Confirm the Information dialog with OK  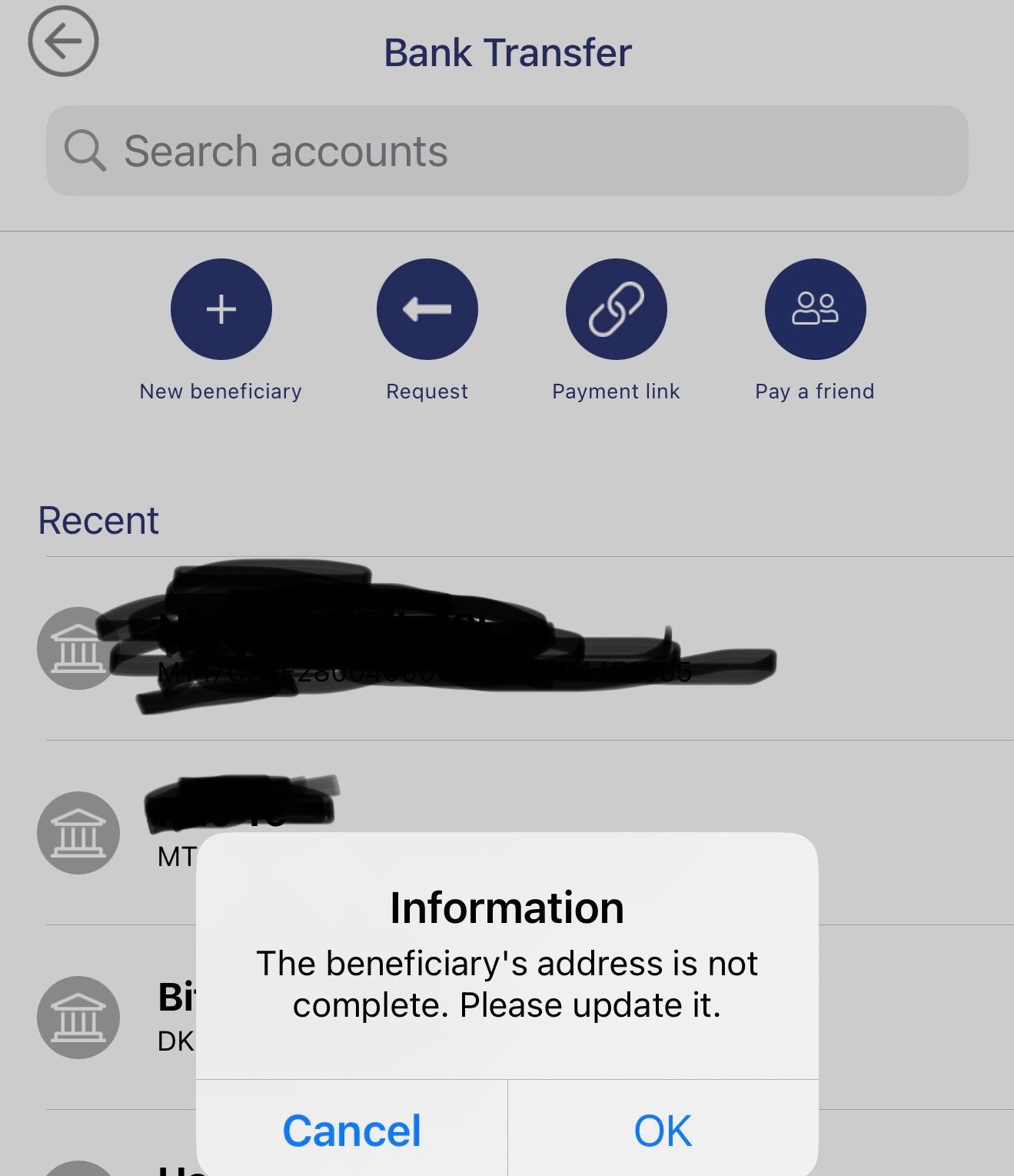click(663, 1130)
